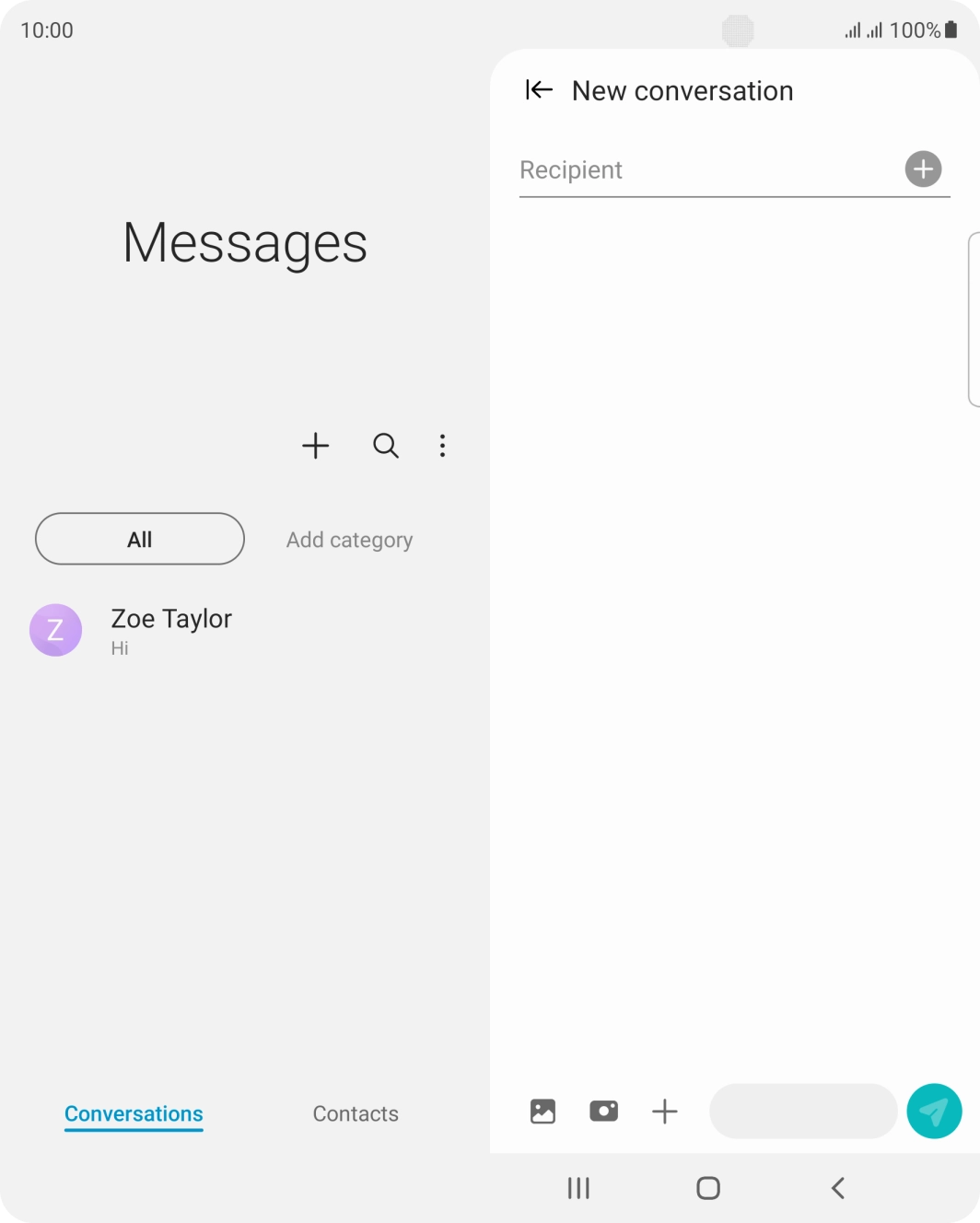Screen dimensions: 980x1223
Task: Tap the plus attachment icon near message field
Action: point(664,1112)
